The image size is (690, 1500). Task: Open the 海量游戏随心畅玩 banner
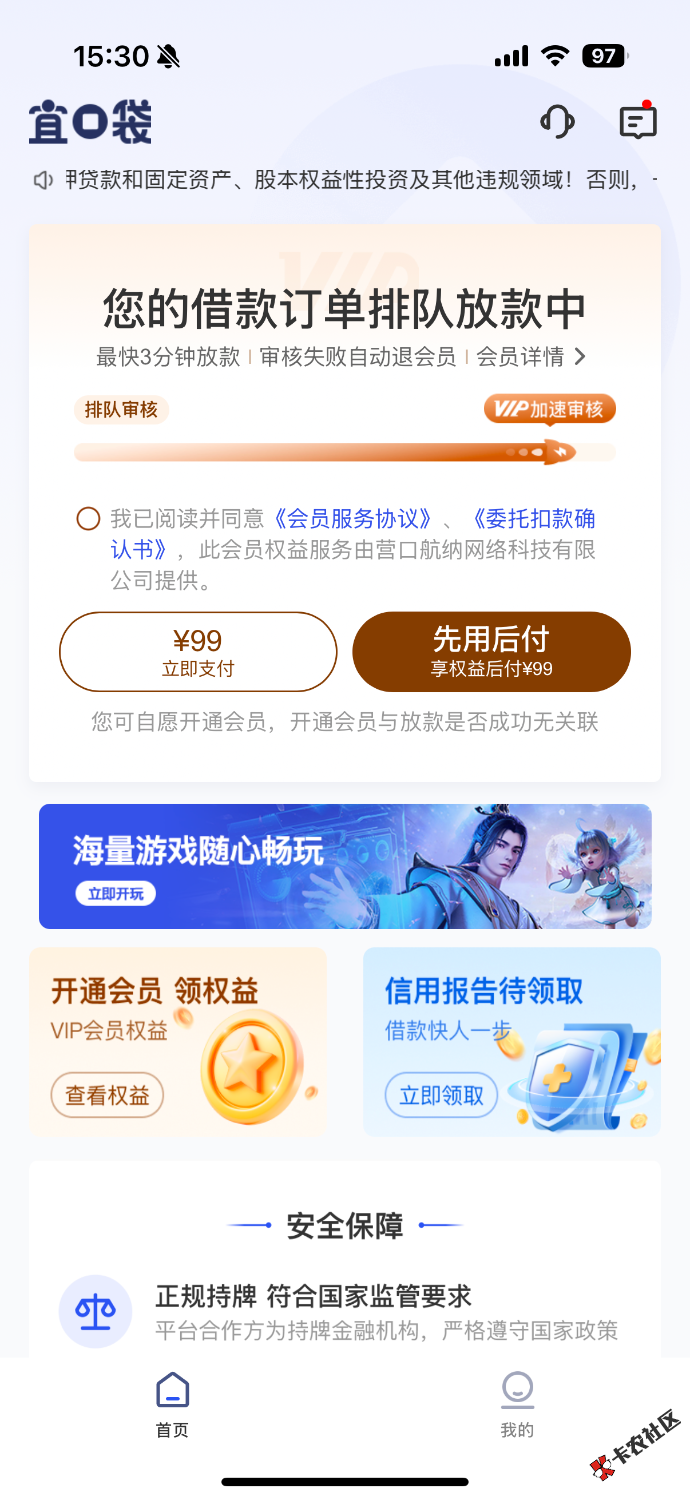(x=345, y=866)
